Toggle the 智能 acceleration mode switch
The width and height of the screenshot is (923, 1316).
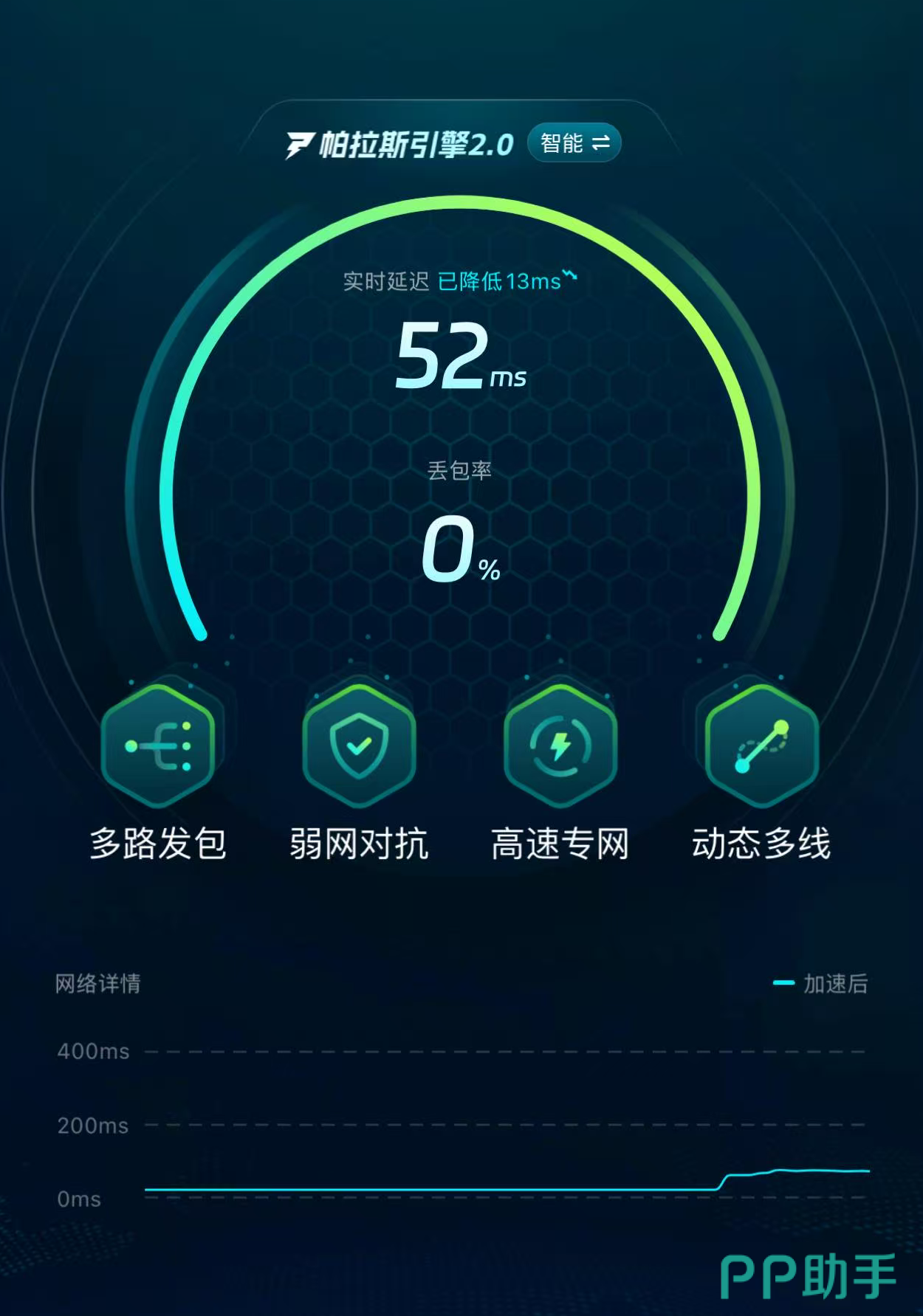tap(574, 144)
